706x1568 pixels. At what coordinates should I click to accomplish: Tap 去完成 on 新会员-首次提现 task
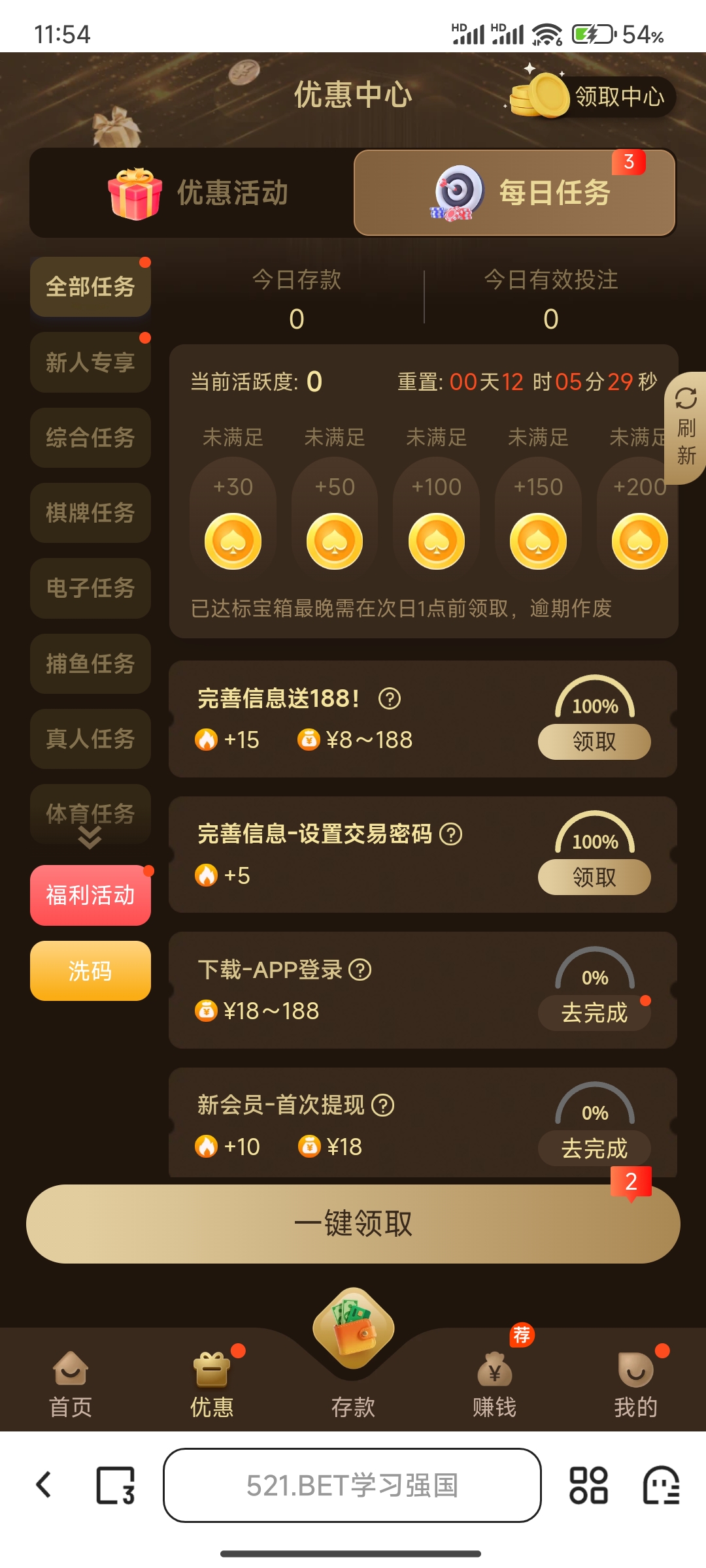[594, 1149]
